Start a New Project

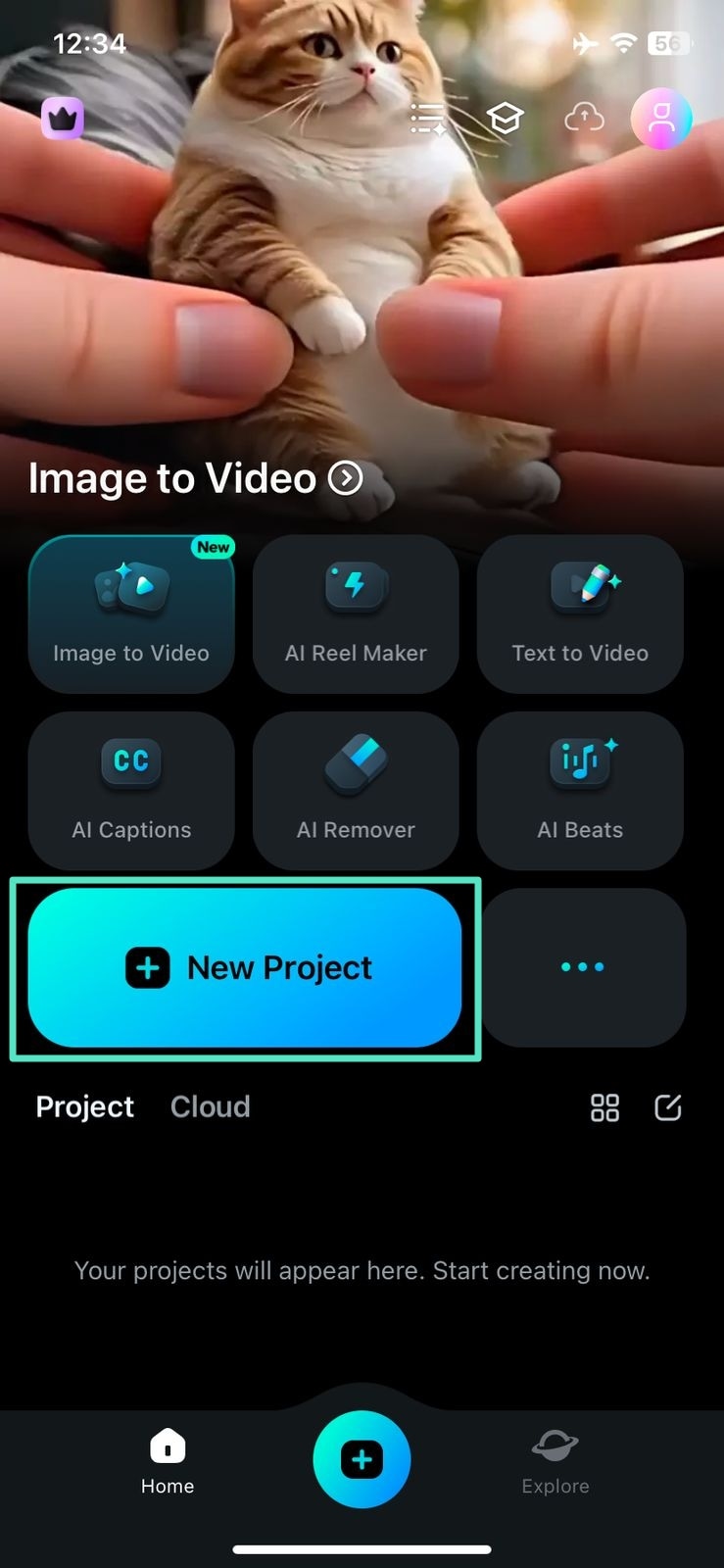[245, 967]
